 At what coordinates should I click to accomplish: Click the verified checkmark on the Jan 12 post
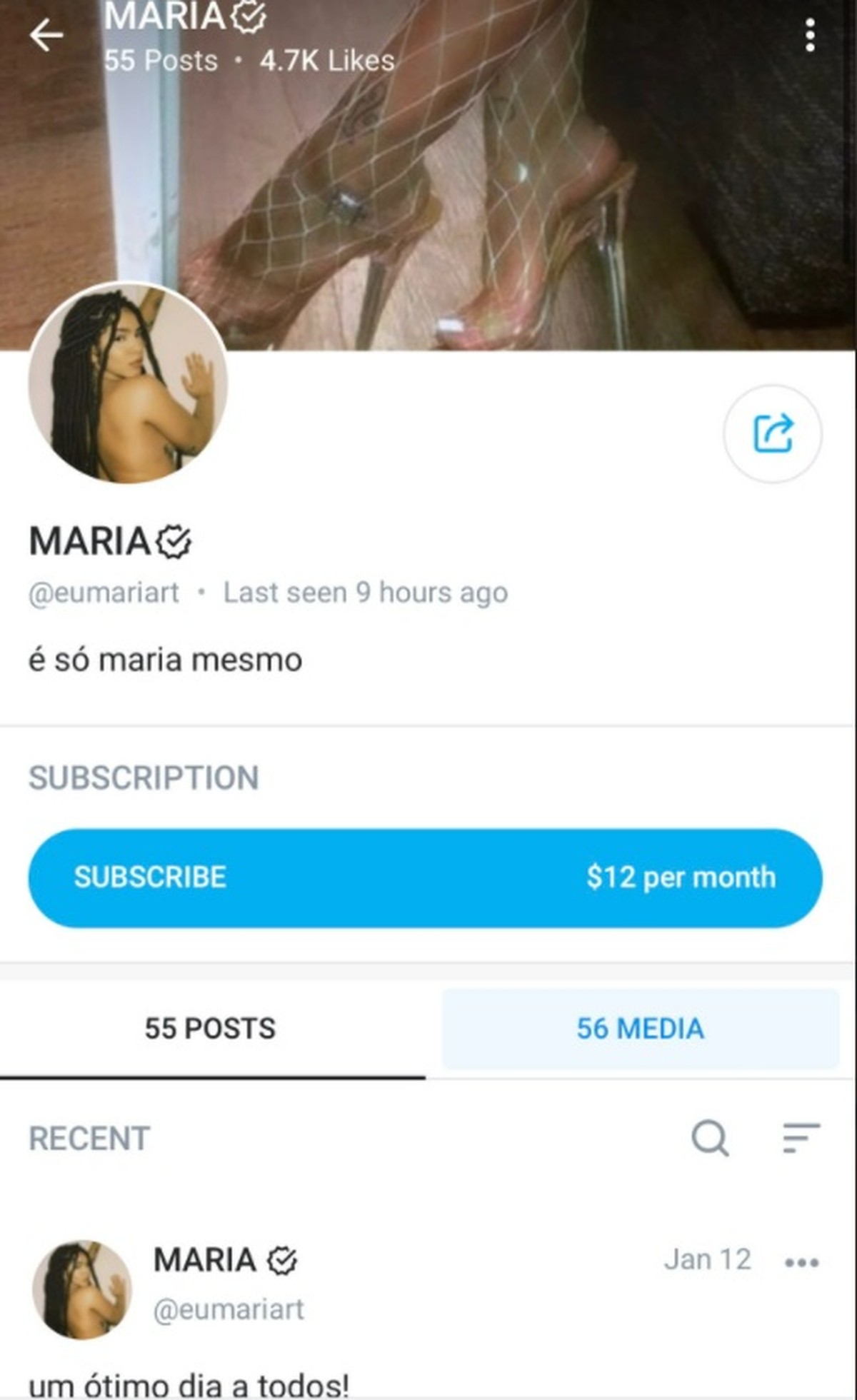282,1259
